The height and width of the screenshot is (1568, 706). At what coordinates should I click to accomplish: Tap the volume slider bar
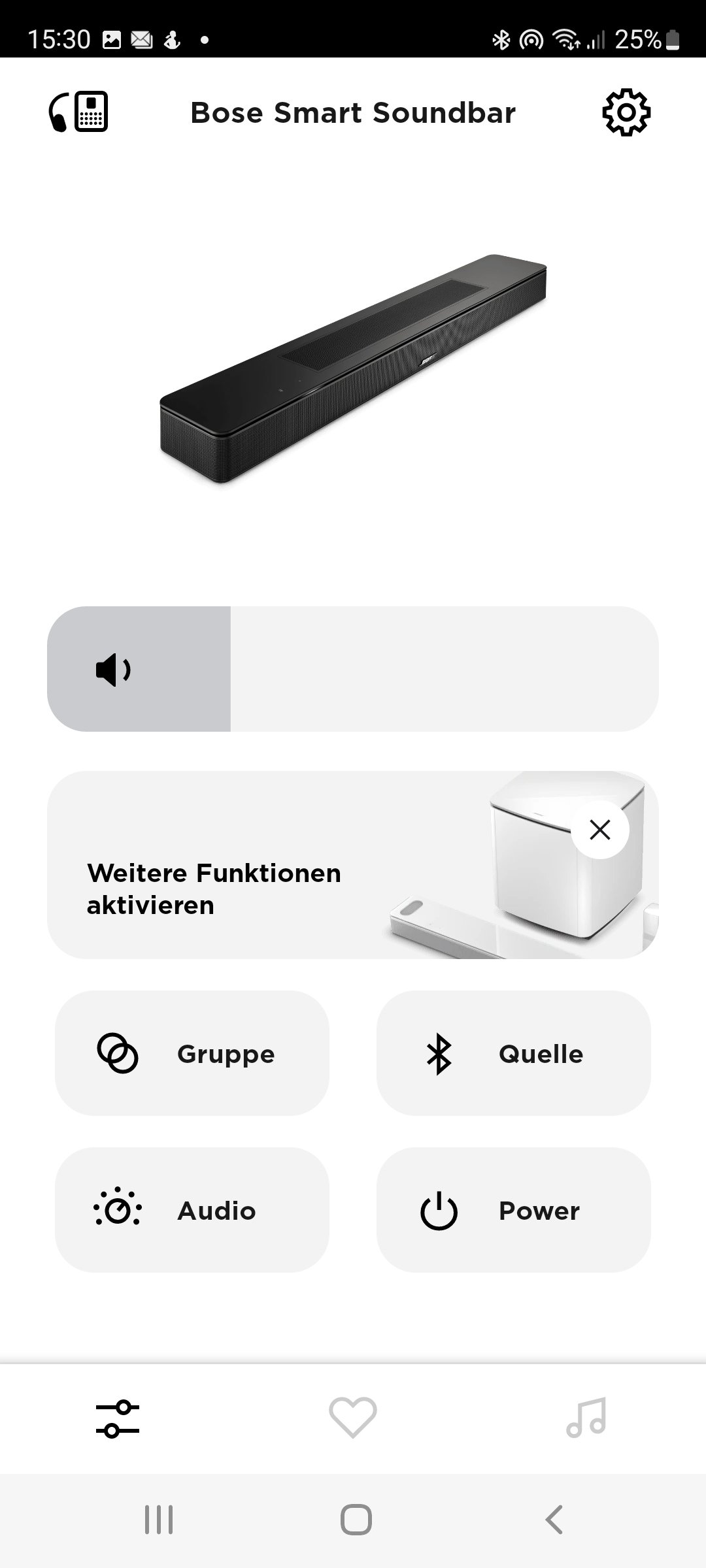tap(353, 669)
